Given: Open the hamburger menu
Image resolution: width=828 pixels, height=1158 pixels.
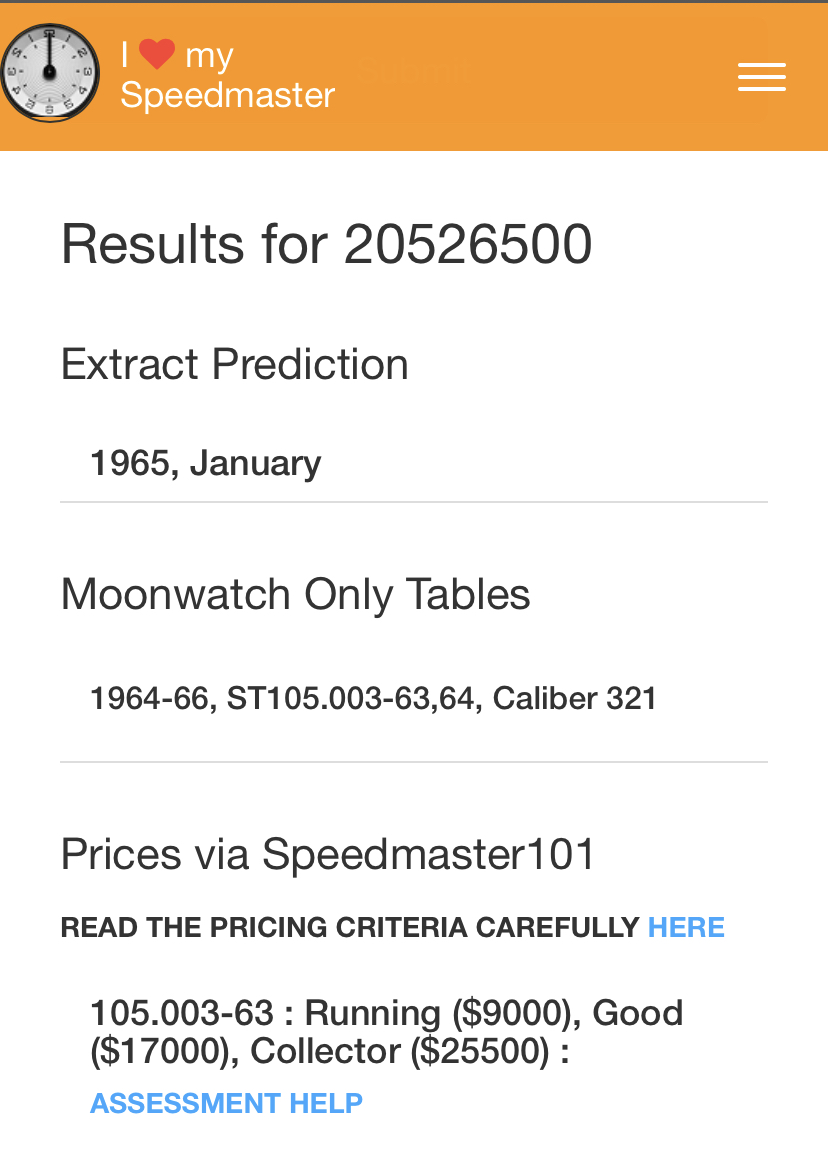Looking at the screenshot, I should pos(761,77).
